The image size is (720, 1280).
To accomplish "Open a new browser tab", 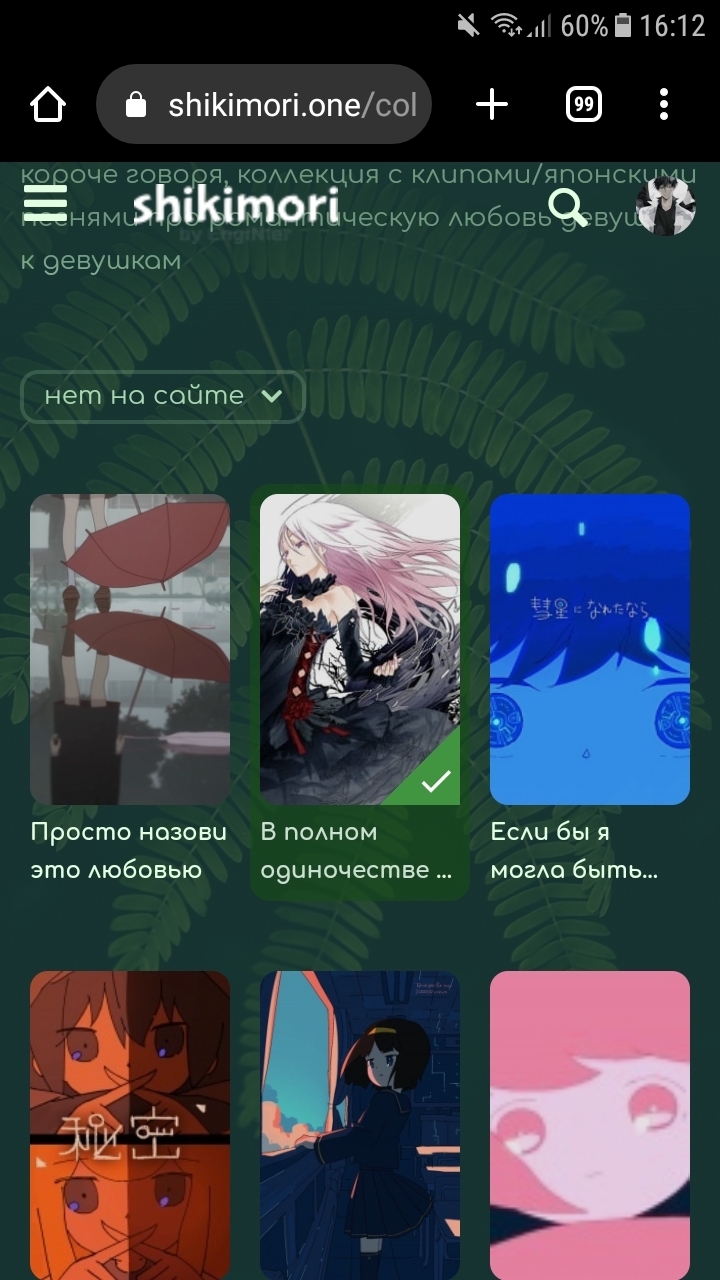I will [x=491, y=104].
